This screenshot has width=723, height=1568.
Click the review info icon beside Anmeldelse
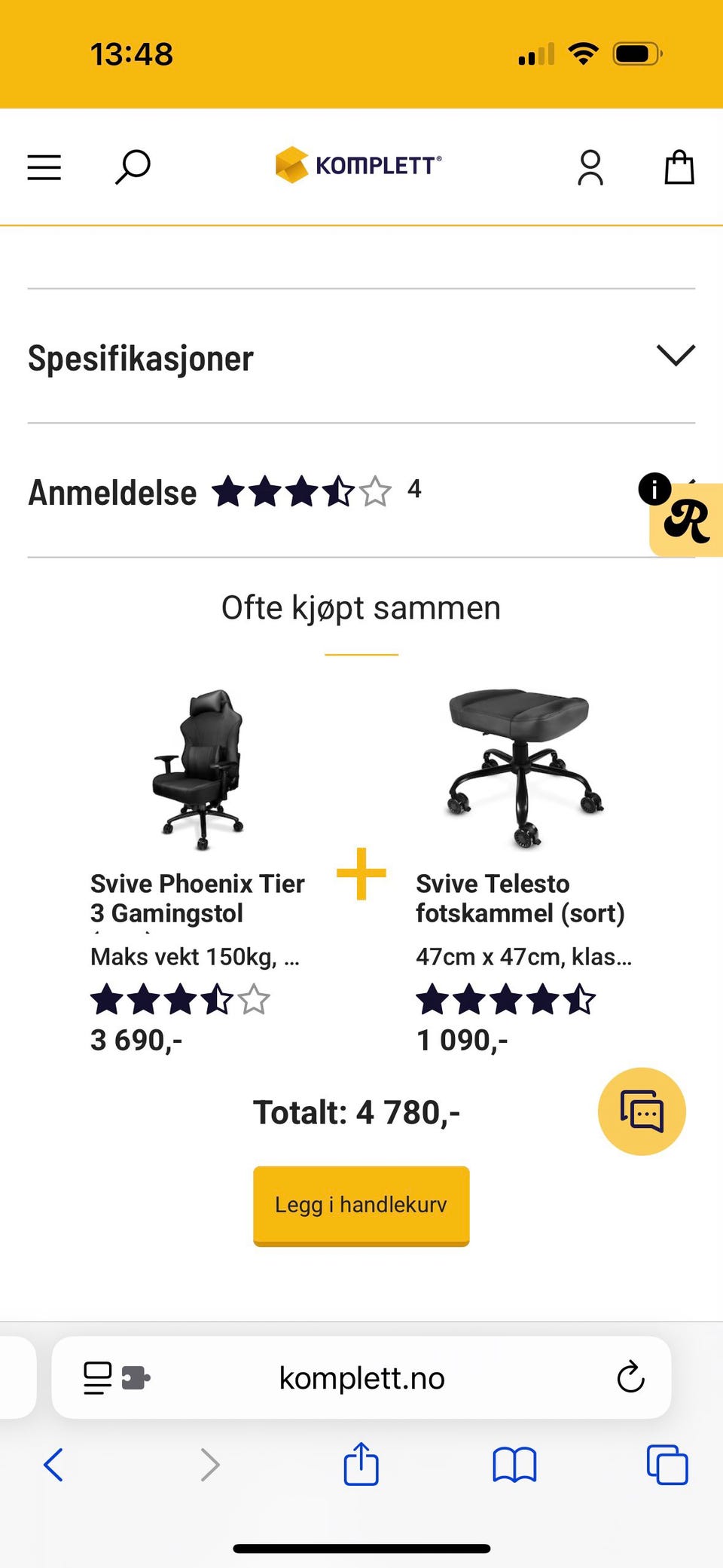(654, 490)
